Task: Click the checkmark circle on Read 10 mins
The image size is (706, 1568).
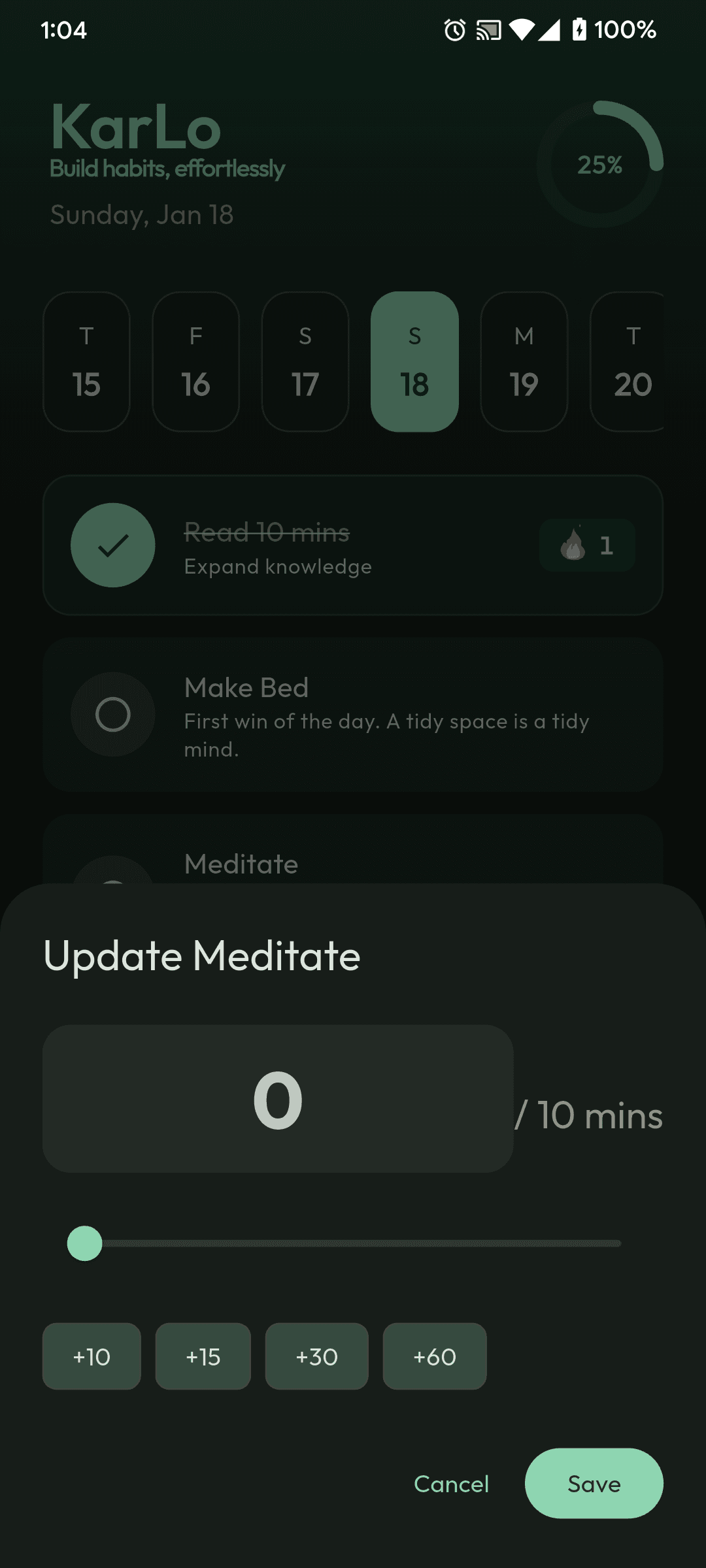Action: click(112, 545)
